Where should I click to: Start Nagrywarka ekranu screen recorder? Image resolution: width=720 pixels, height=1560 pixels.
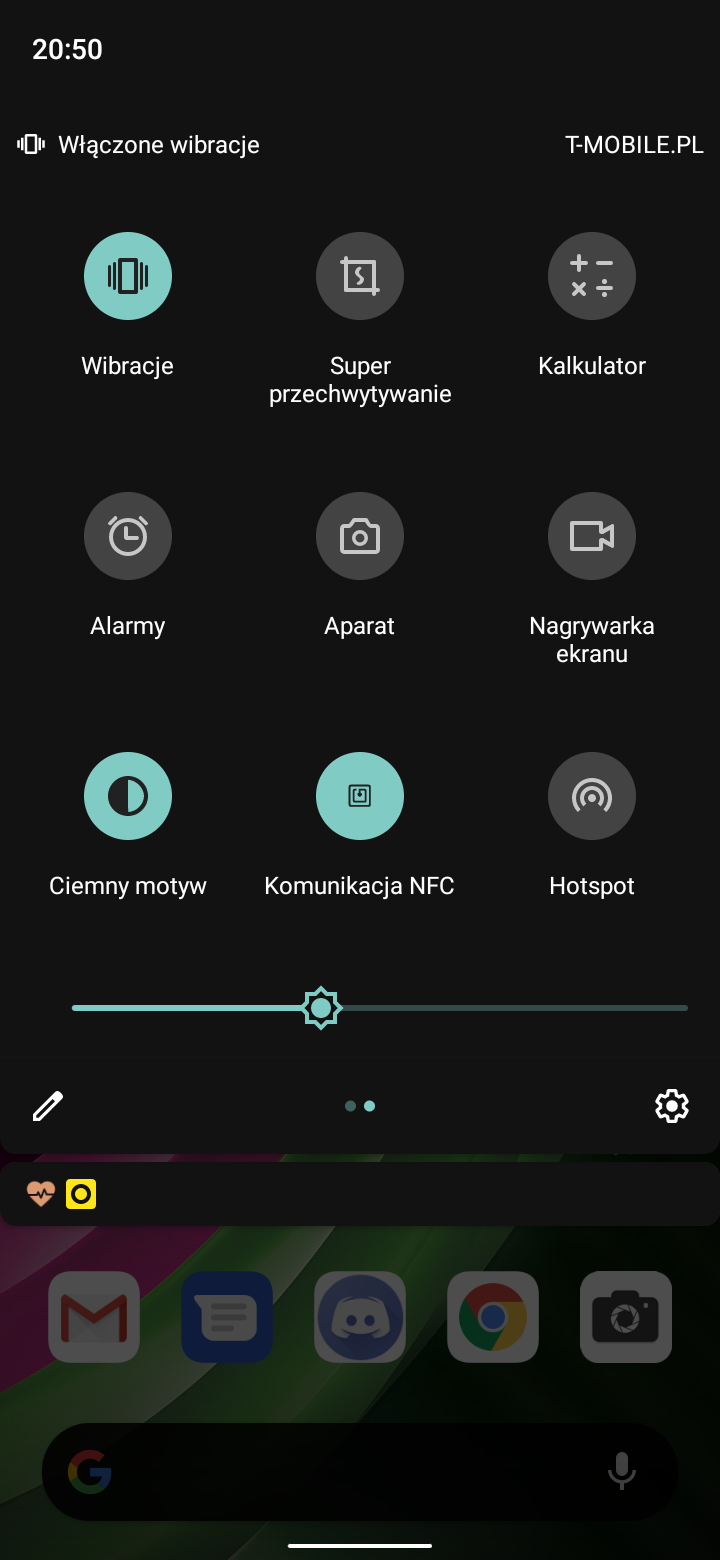pyautogui.click(x=592, y=536)
